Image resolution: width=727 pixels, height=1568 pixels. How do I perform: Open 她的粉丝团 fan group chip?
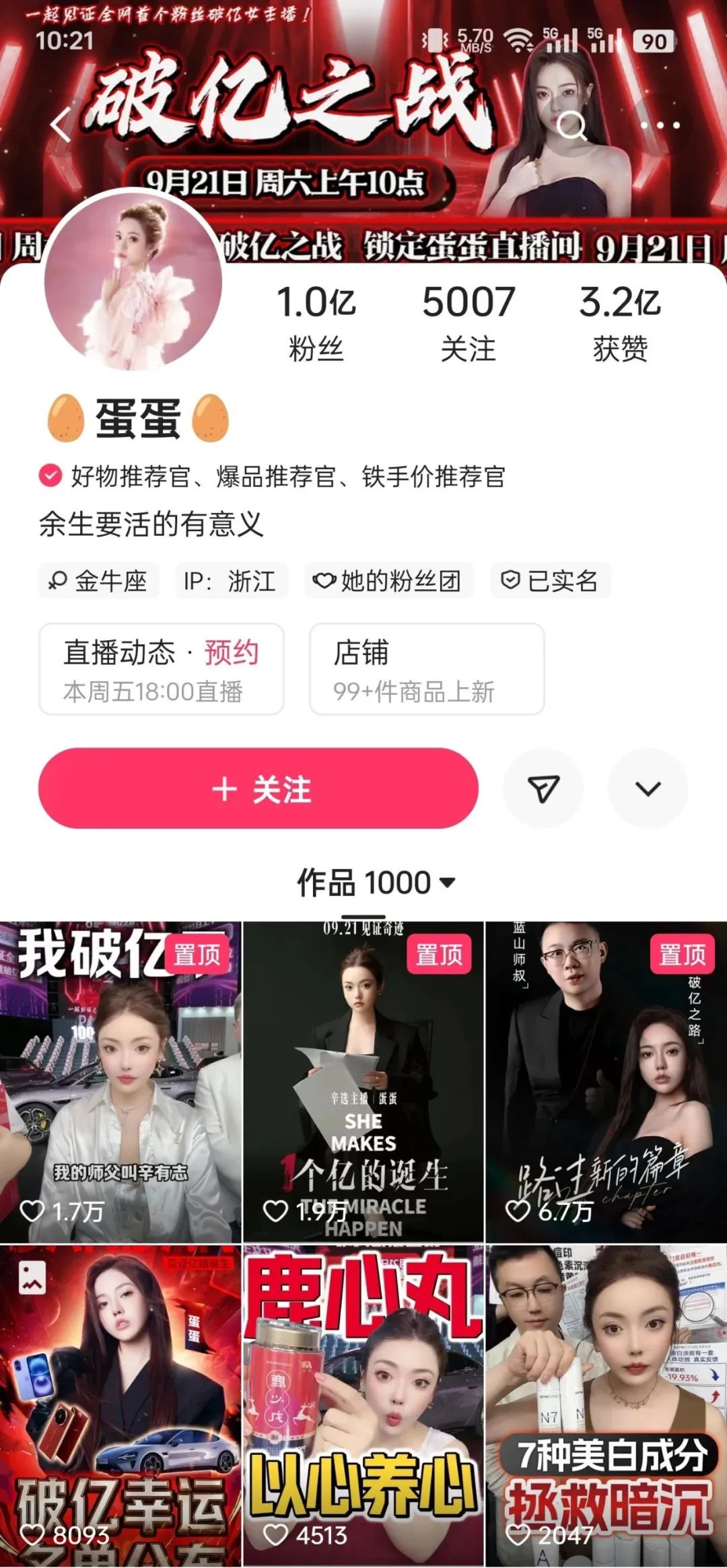389,580
